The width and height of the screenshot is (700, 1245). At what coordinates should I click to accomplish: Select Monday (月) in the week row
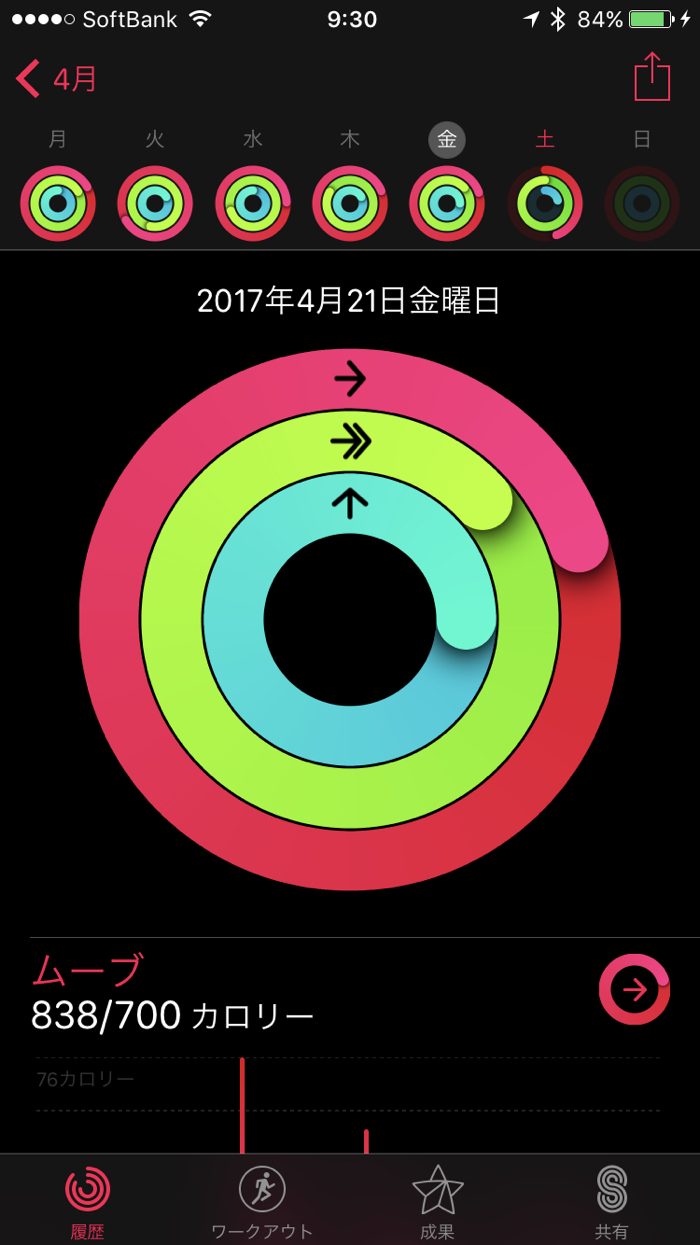pyautogui.click(x=58, y=203)
